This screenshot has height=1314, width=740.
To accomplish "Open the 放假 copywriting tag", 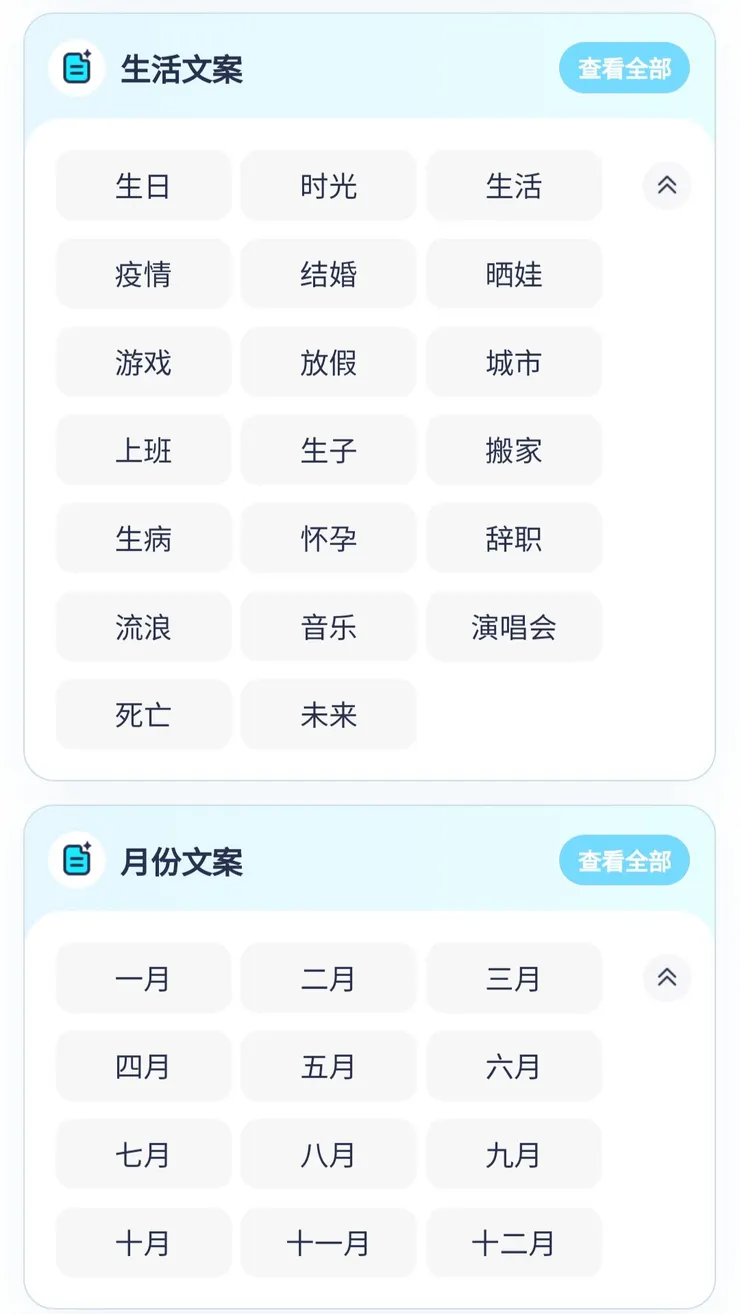I will point(328,362).
